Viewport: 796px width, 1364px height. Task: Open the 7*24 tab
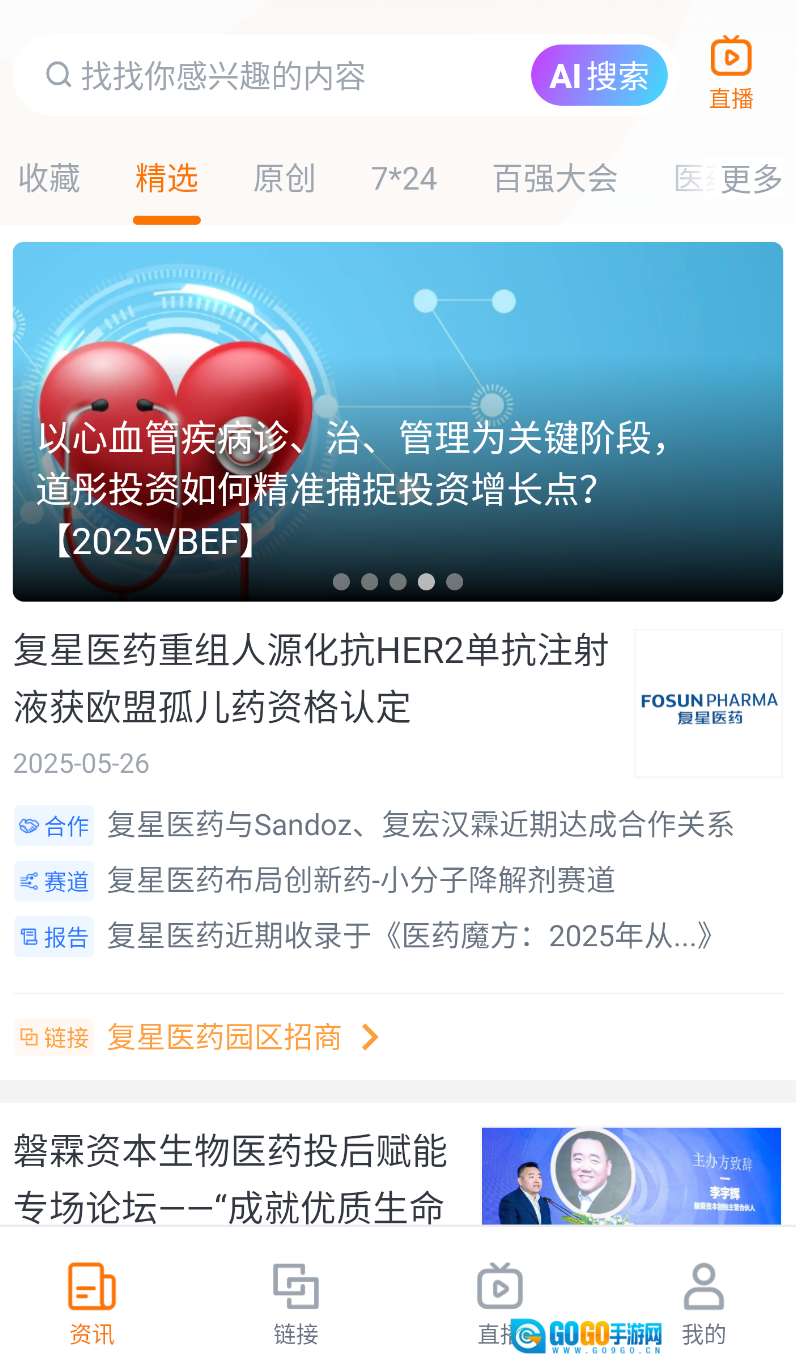tap(404, 179)
